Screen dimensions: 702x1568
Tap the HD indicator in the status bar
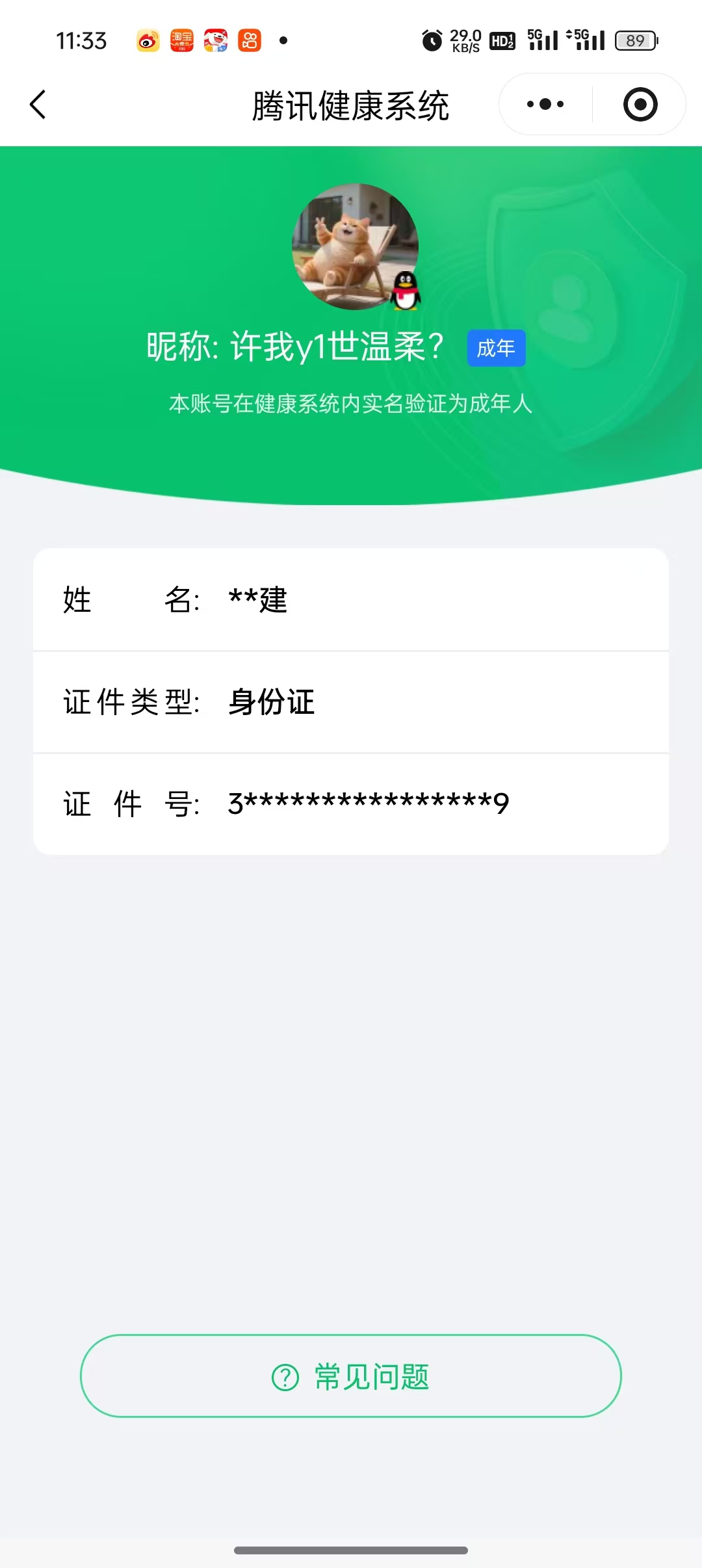[x=502, y=40]
